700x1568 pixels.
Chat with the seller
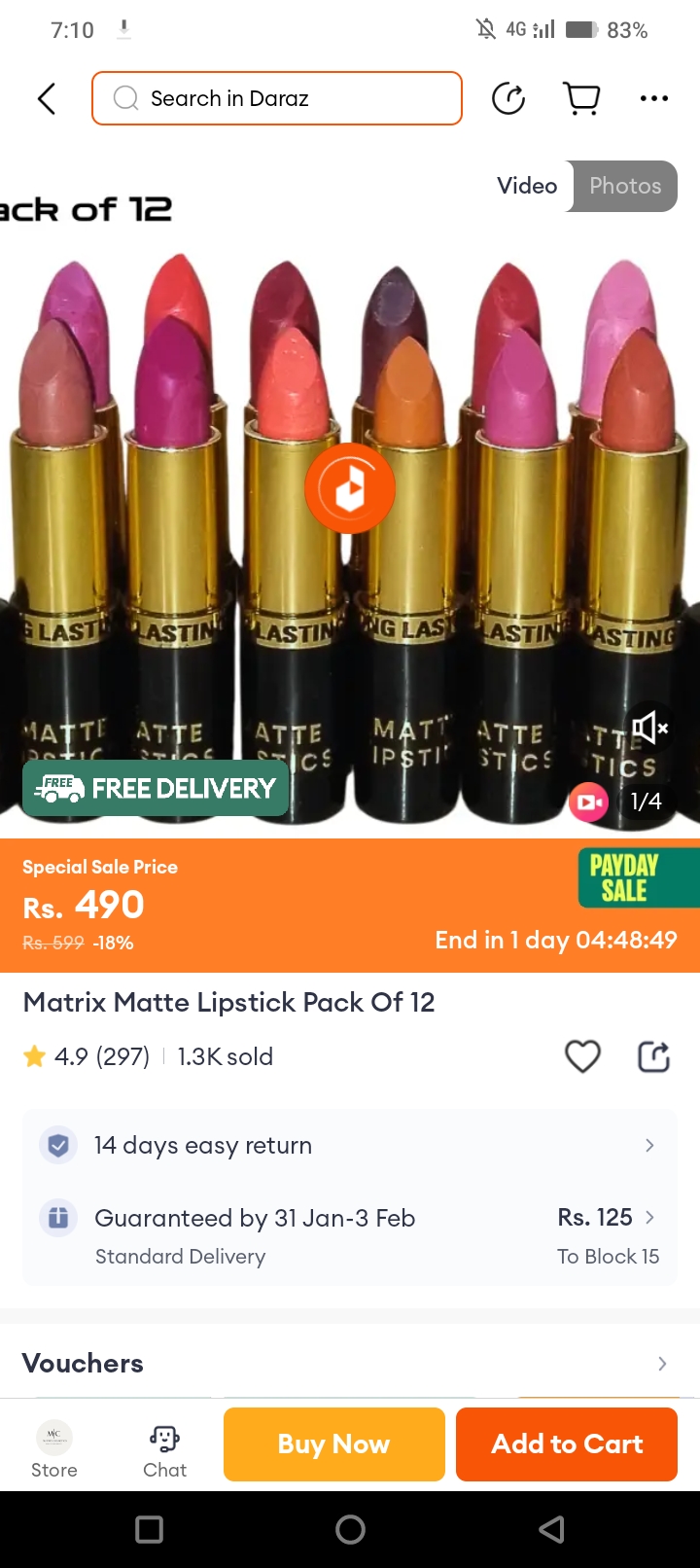164,1448
